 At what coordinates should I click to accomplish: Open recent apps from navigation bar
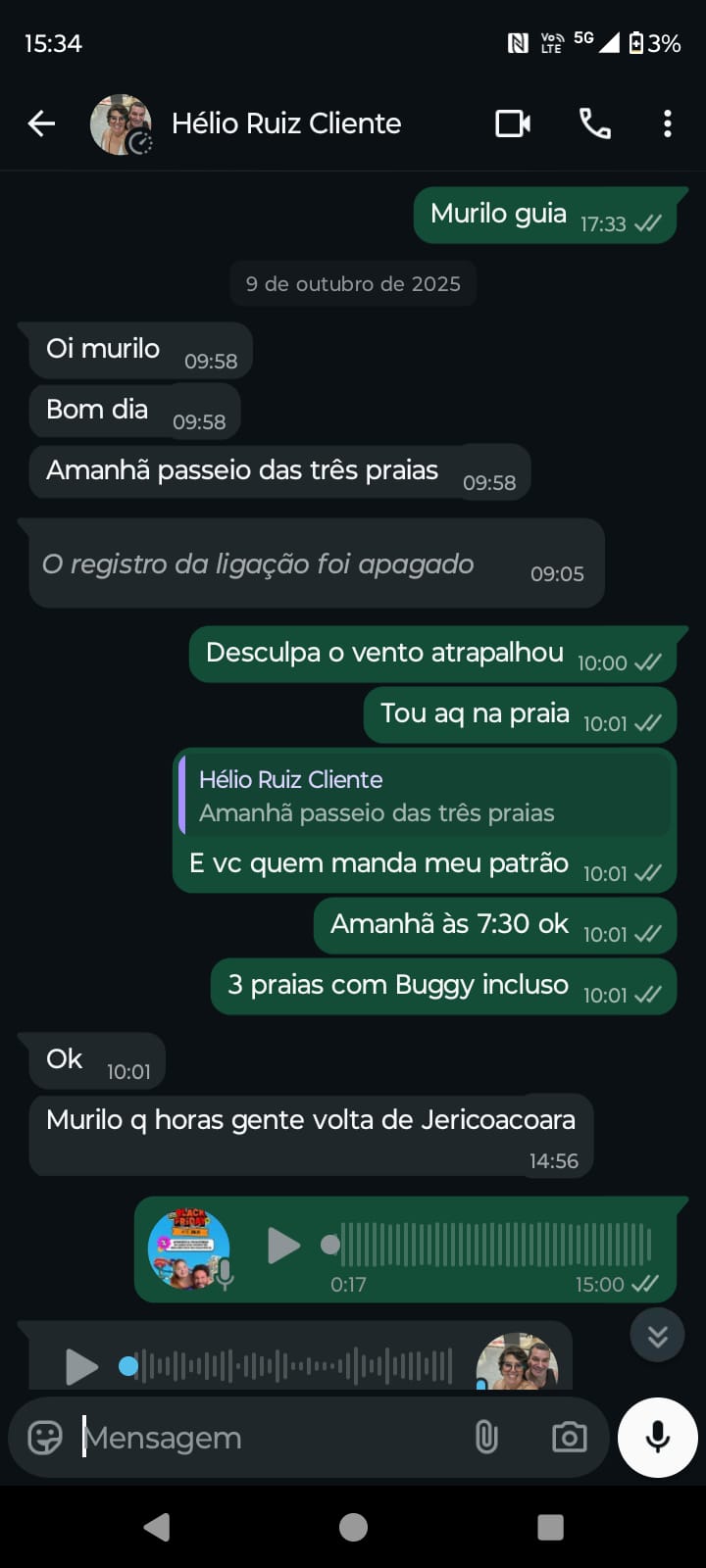tap(550, 1527)
